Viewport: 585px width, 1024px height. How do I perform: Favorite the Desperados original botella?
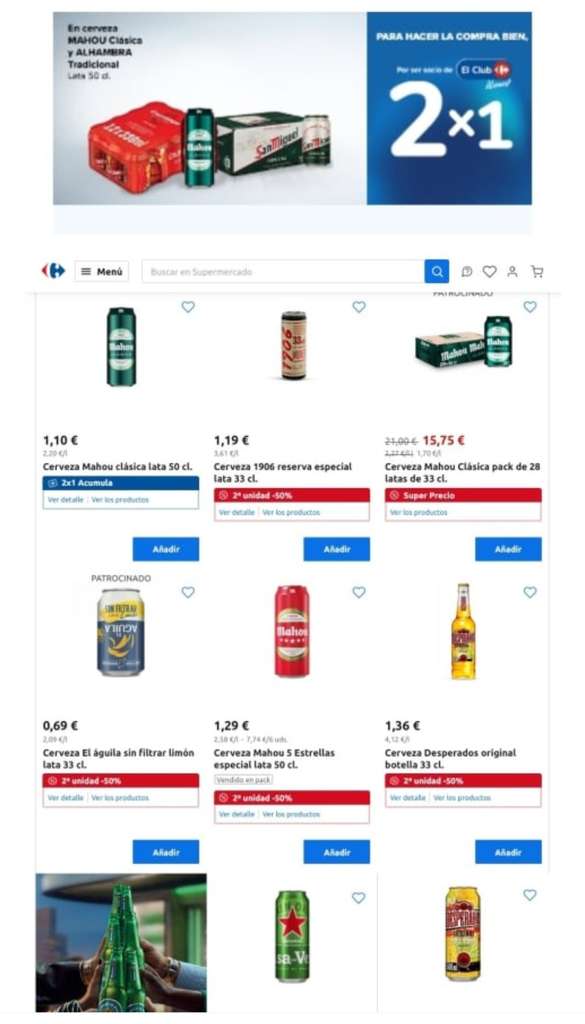click(530, 592)
